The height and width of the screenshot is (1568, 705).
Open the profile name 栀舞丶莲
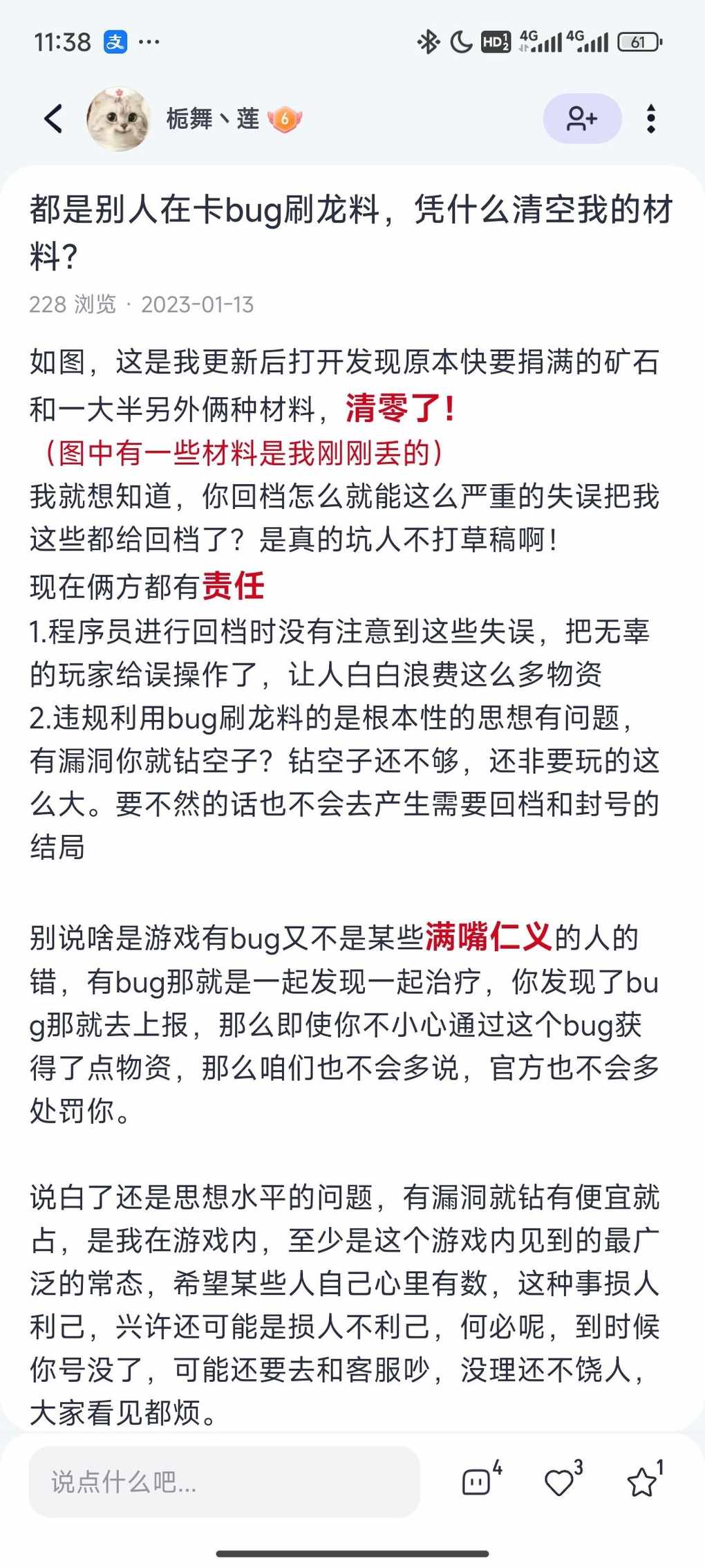click(x=212, y=118)
